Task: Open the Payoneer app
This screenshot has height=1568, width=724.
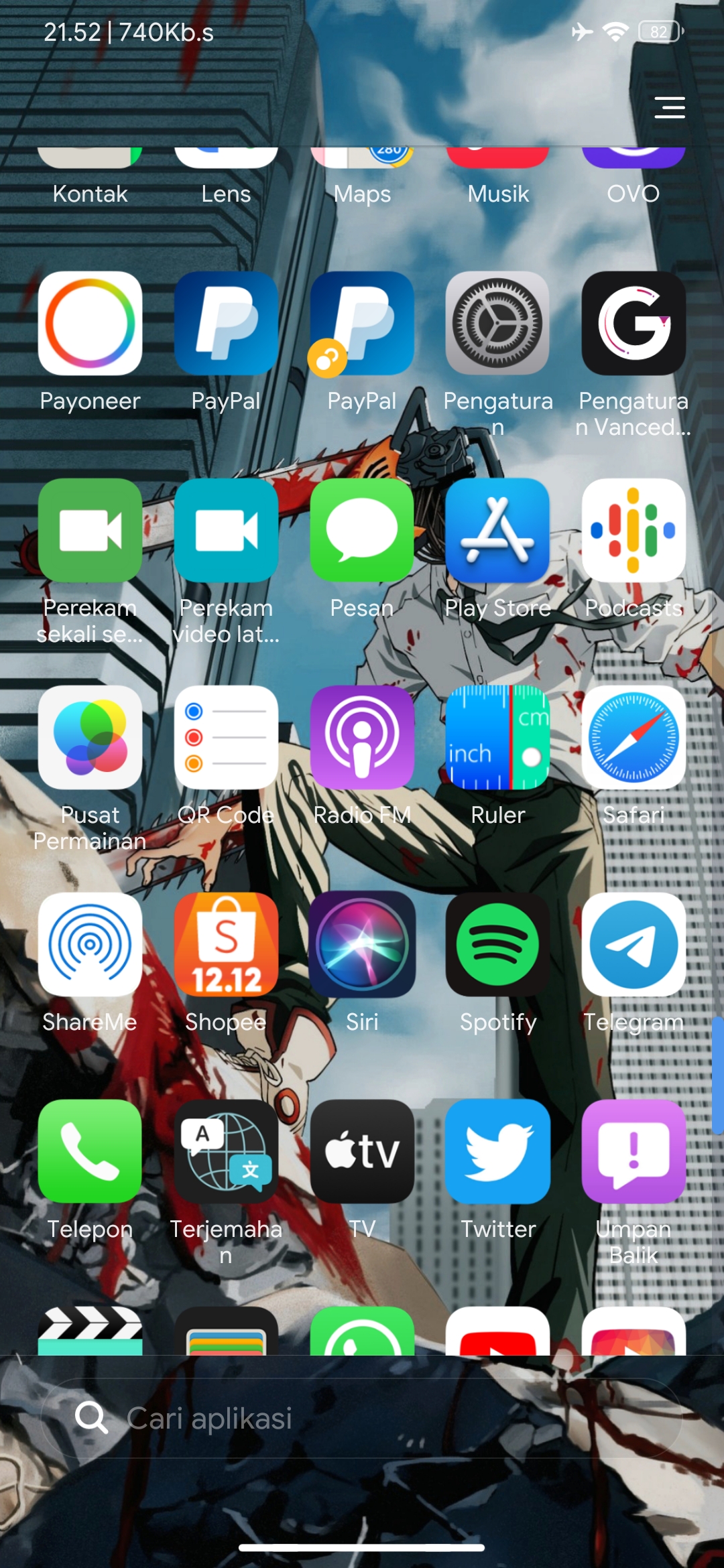Action: [x=90, y=324]
